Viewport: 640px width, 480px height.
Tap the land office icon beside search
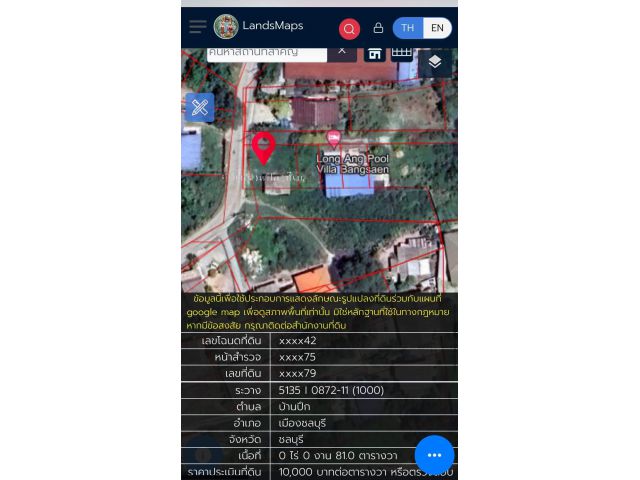tap(374, 53)
